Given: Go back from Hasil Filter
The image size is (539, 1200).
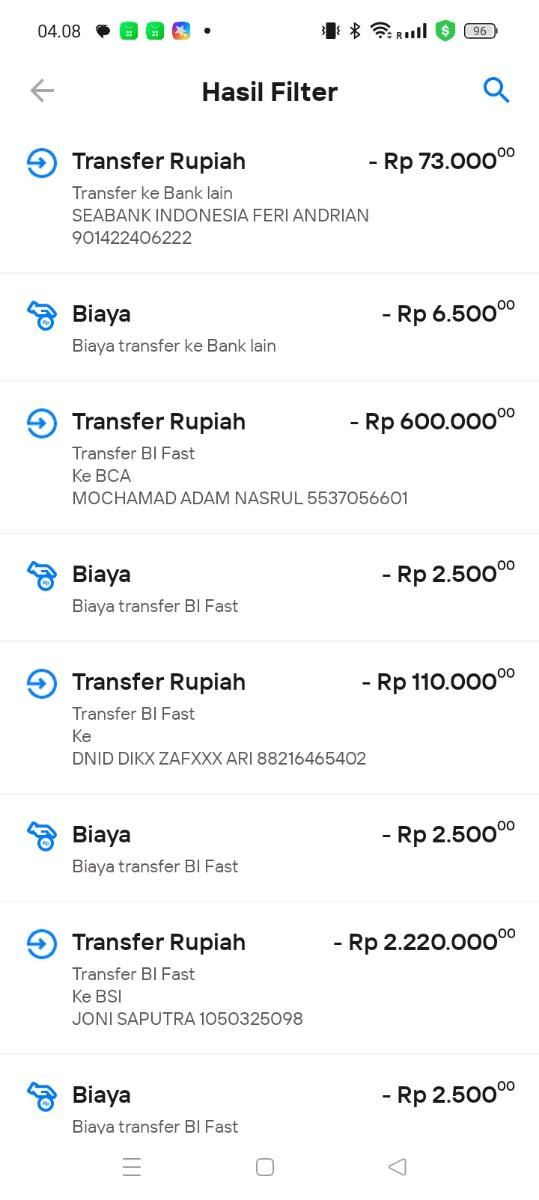Looking at the screenshot, I should point(42,91).
